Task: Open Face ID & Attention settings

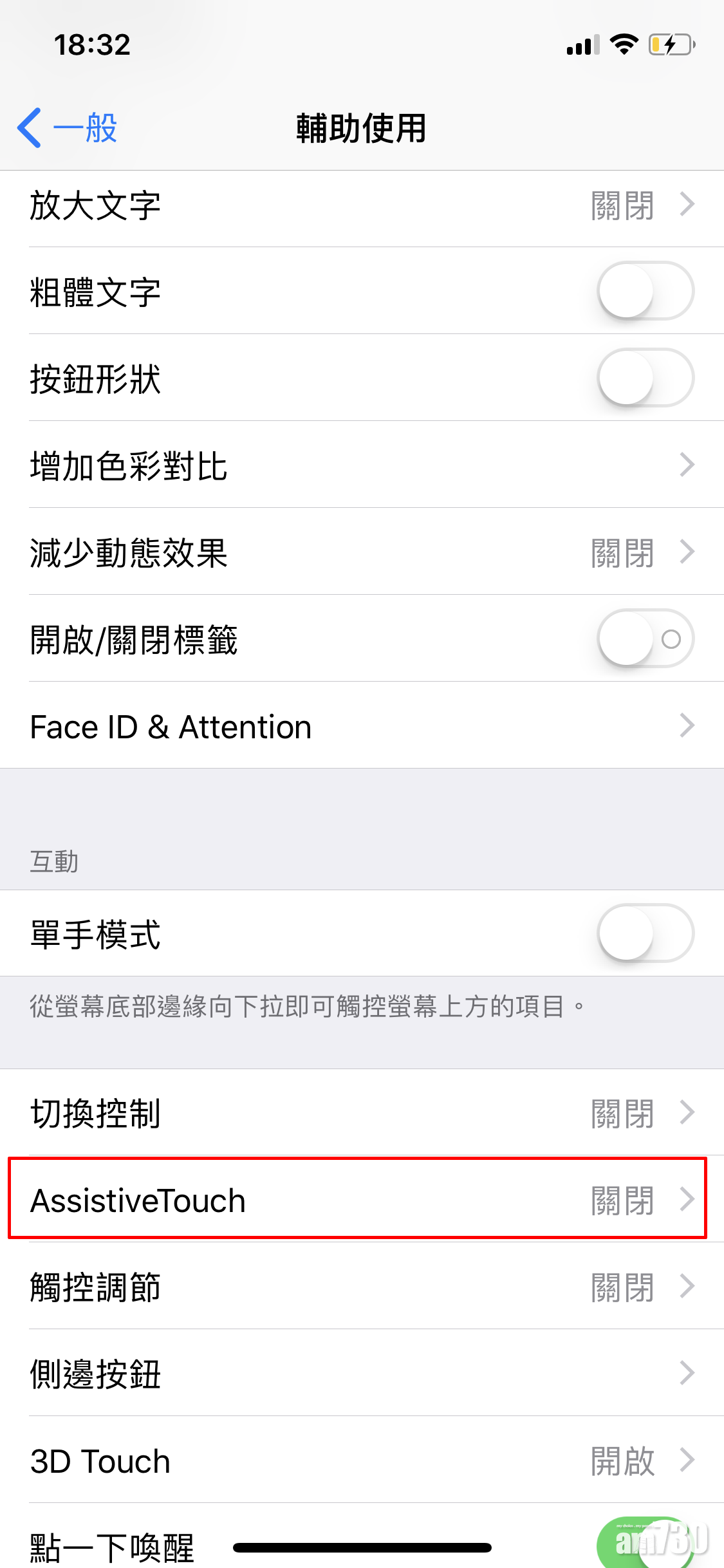Action: point(362,726)
